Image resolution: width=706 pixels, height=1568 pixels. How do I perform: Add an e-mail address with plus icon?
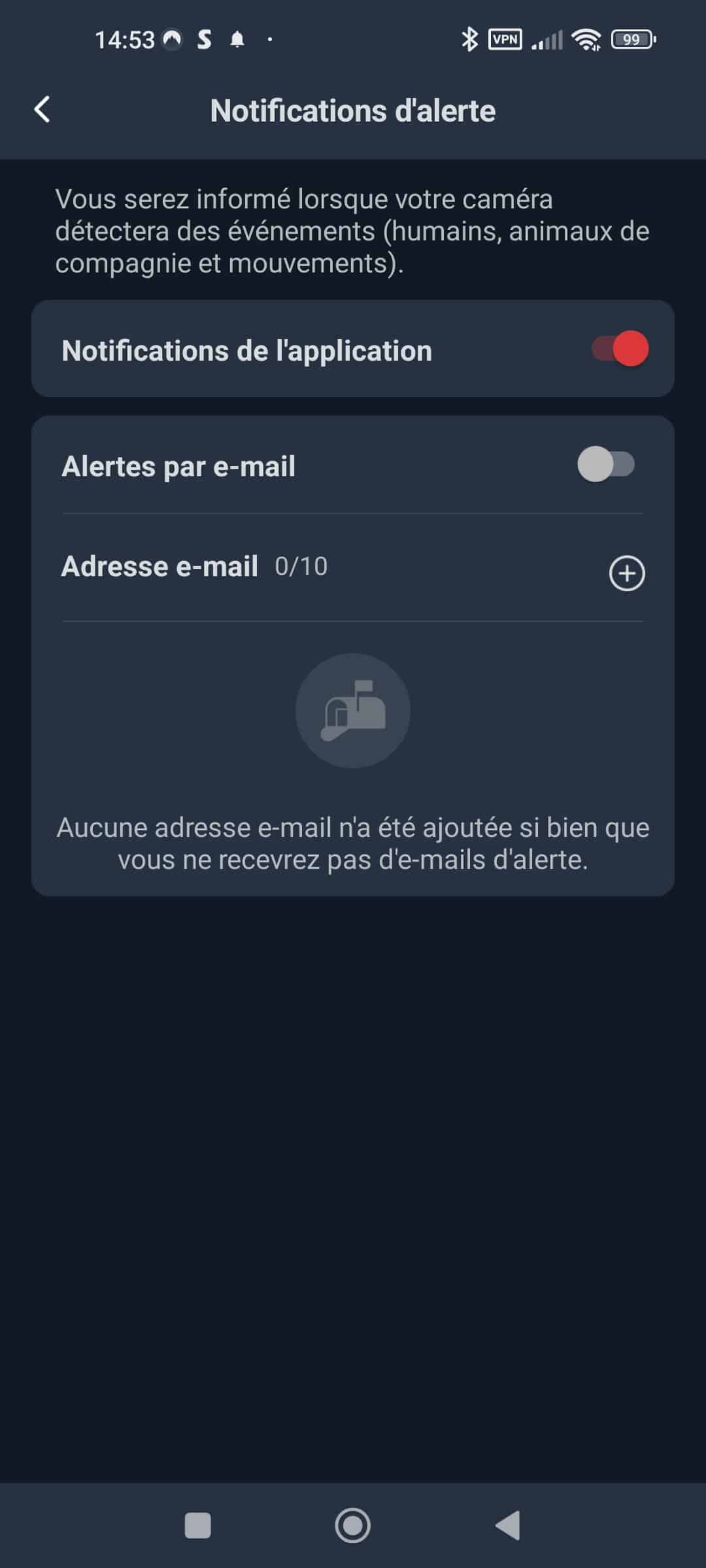pos(627,574)
